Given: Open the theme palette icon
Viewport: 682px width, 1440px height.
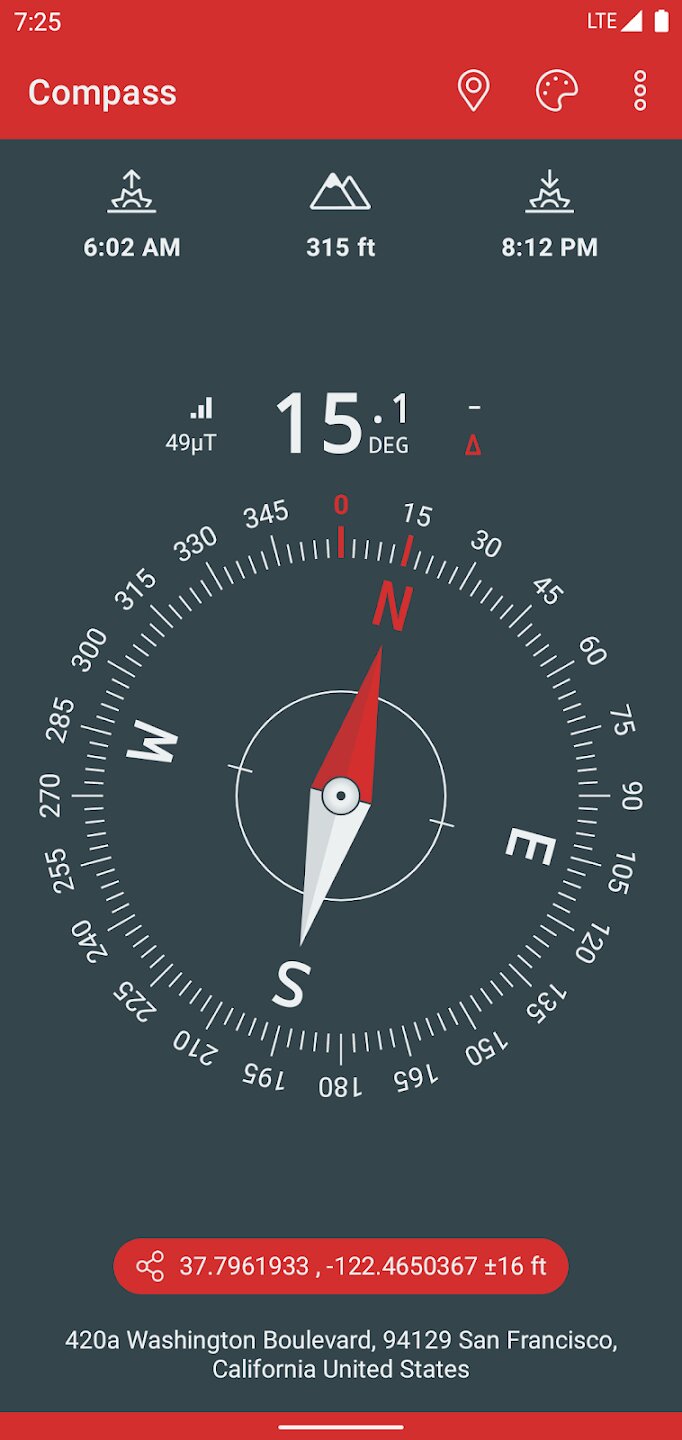Looking at the screenshot, I should (x=557, y=92).
